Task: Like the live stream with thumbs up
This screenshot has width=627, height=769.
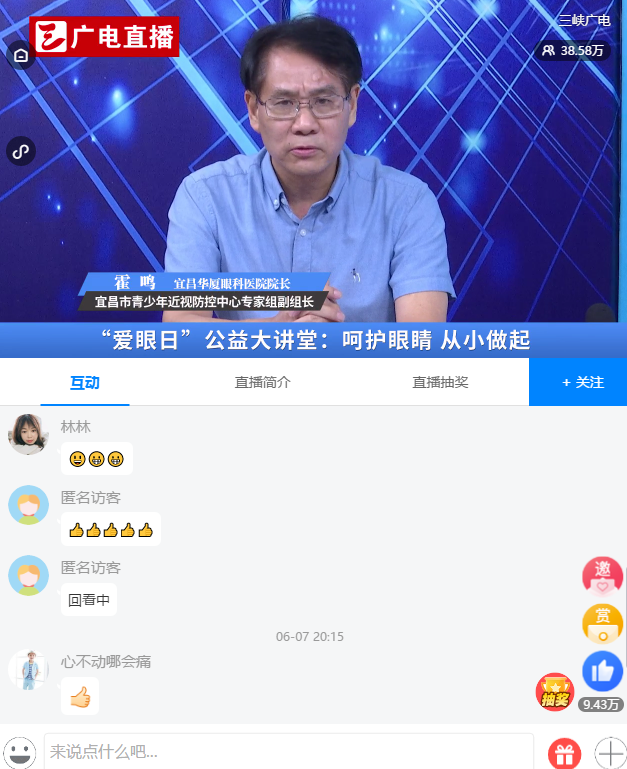Action: (x=602, y=671)
